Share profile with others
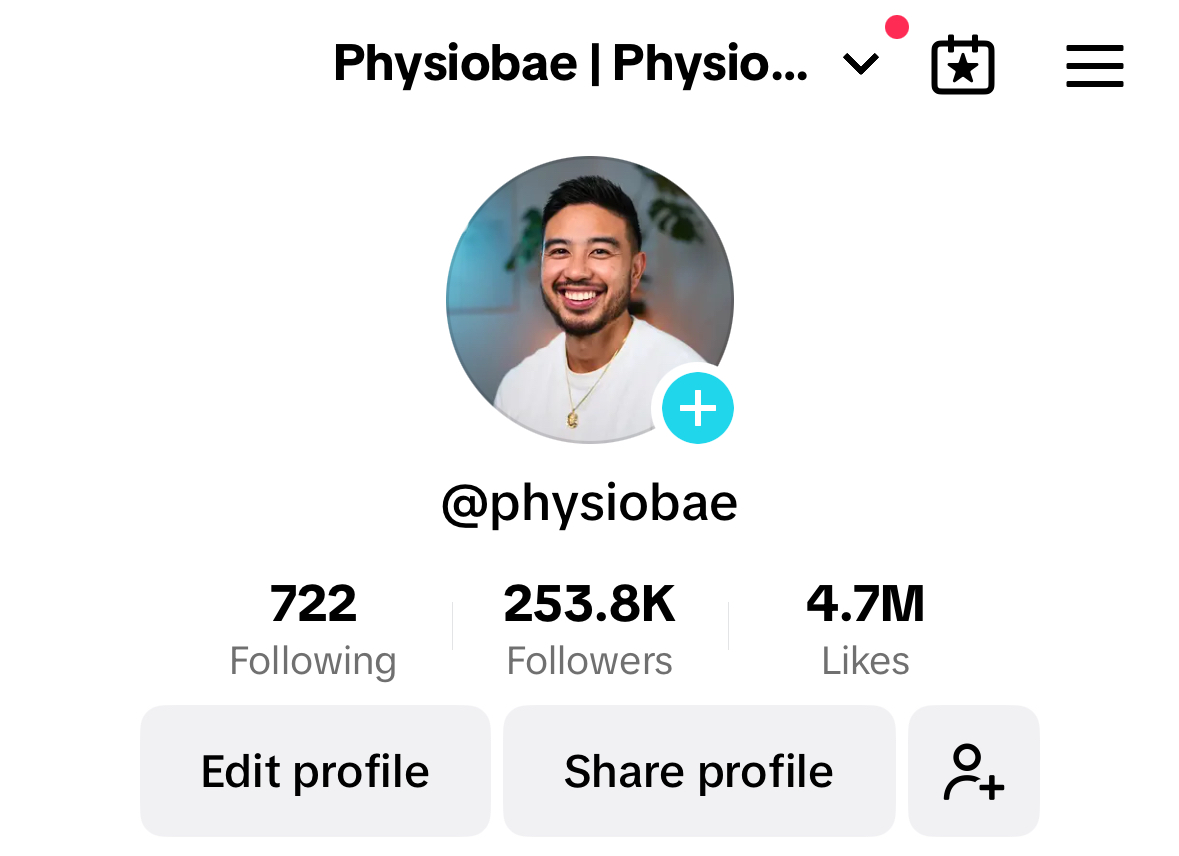The width and height of the screenshot is (1179, 856). 698,771
